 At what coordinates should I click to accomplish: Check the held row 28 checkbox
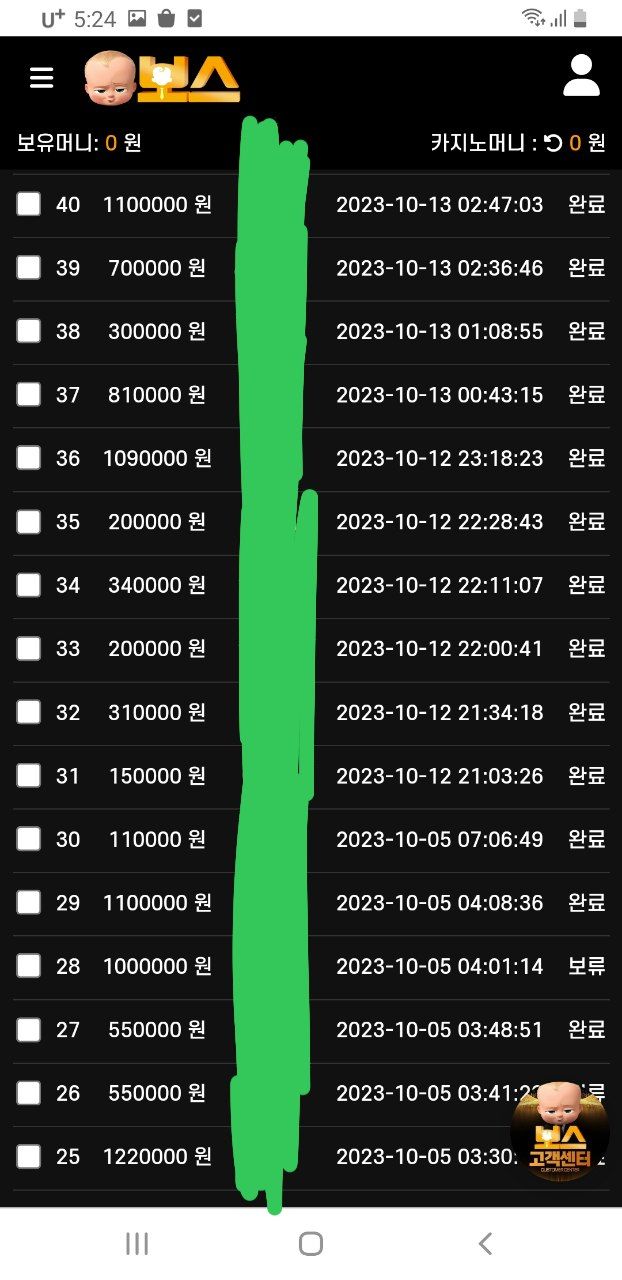point(29,966)
